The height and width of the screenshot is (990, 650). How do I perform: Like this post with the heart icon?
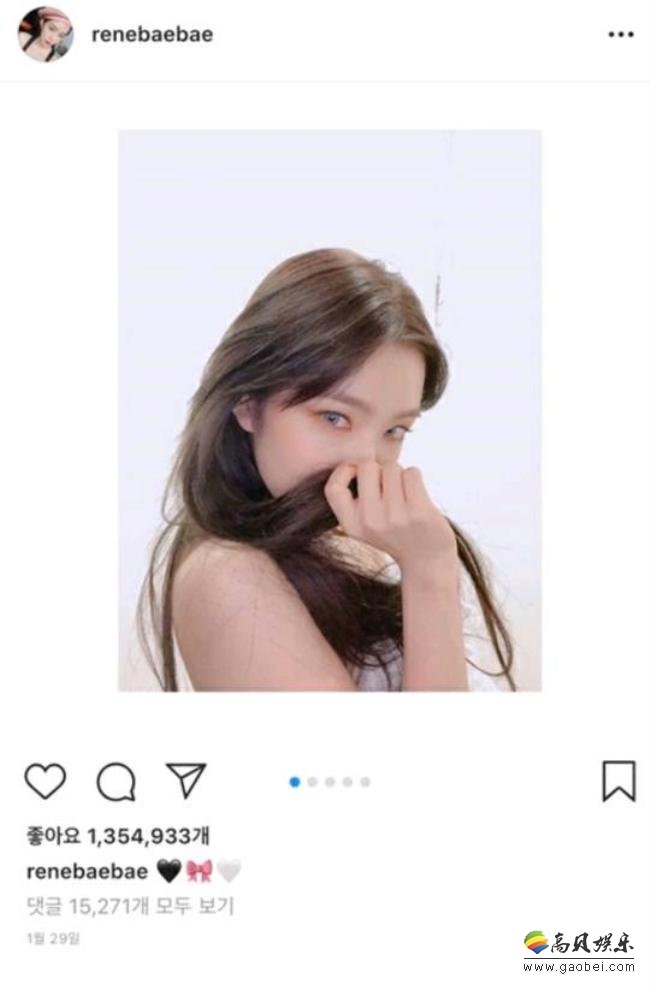[45, 781]
